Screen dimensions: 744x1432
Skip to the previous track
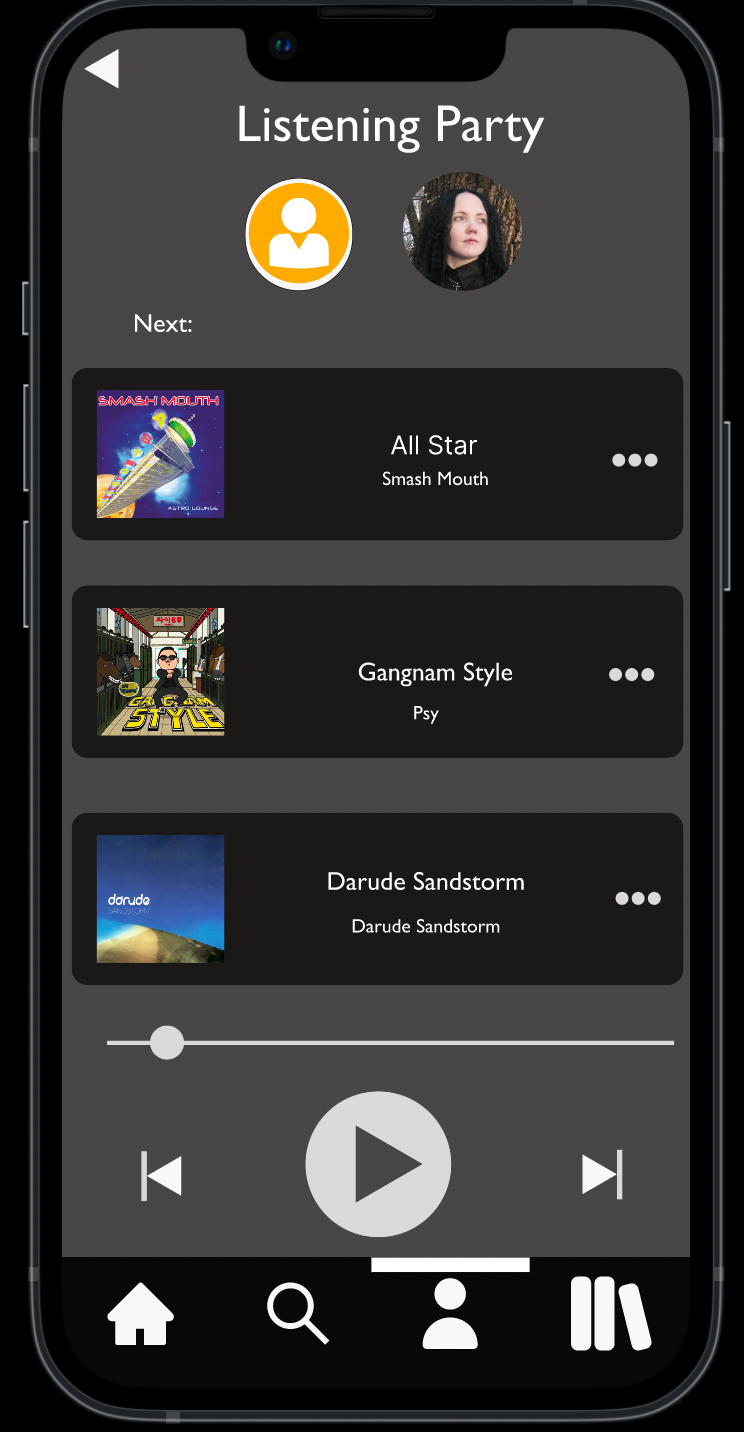tap(162, 1175)
